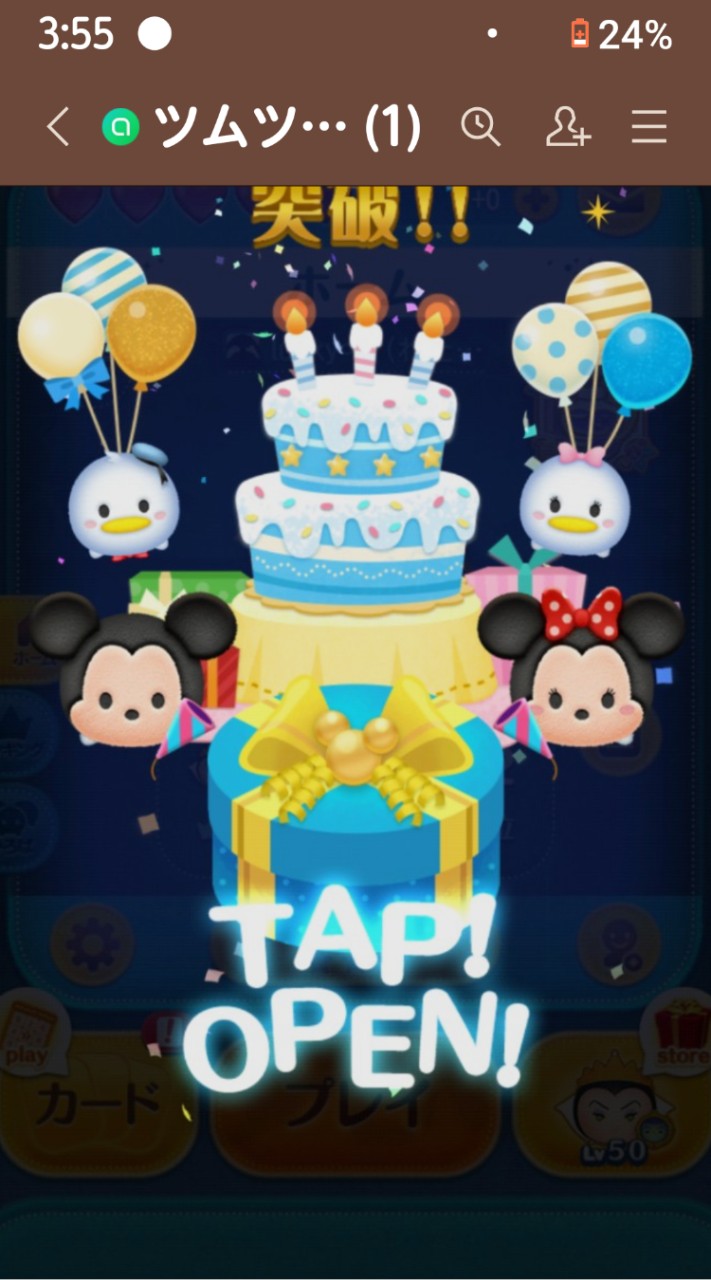Screen dimensions: 711x1280
Task: Invite a new member to chat
Action: click(567, 128)
